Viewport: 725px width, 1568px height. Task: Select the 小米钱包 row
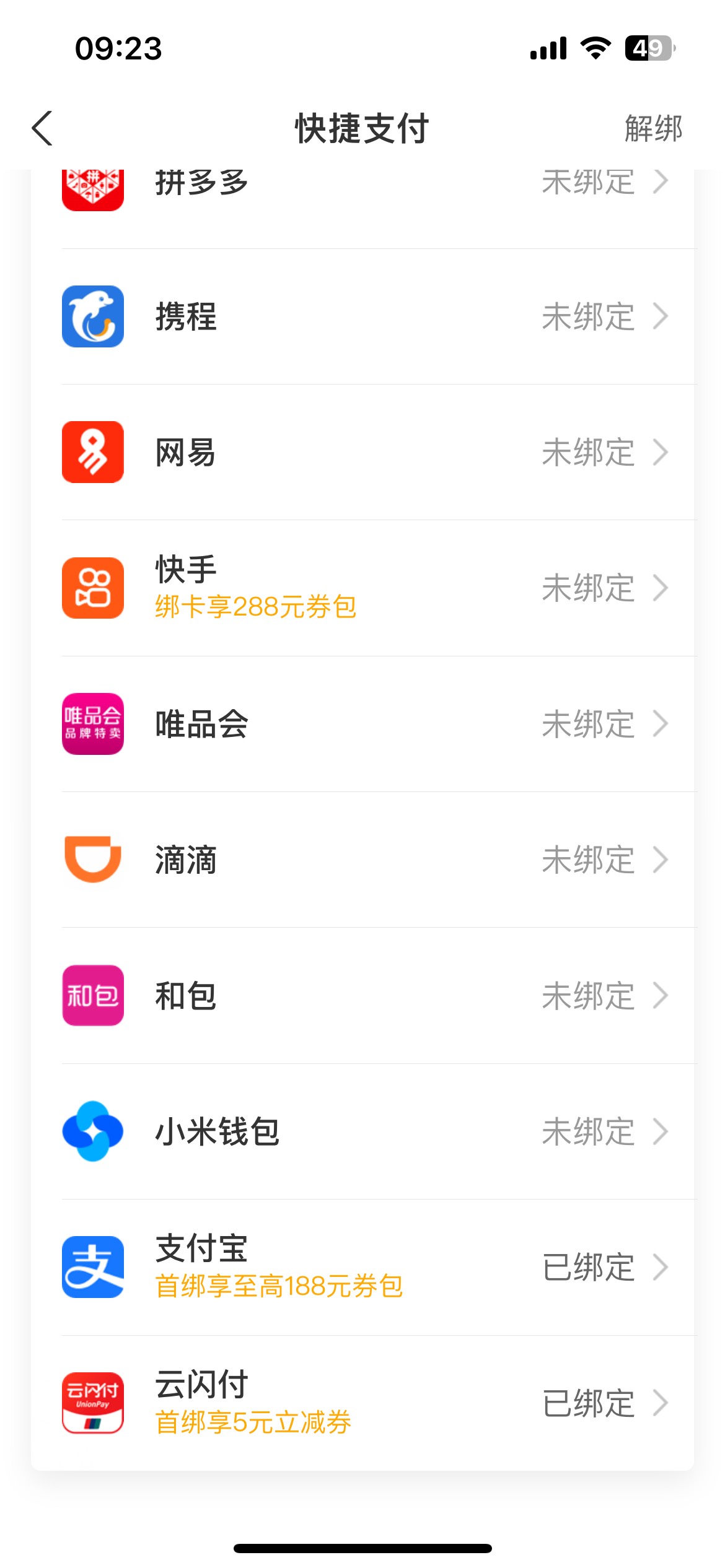362,1131
